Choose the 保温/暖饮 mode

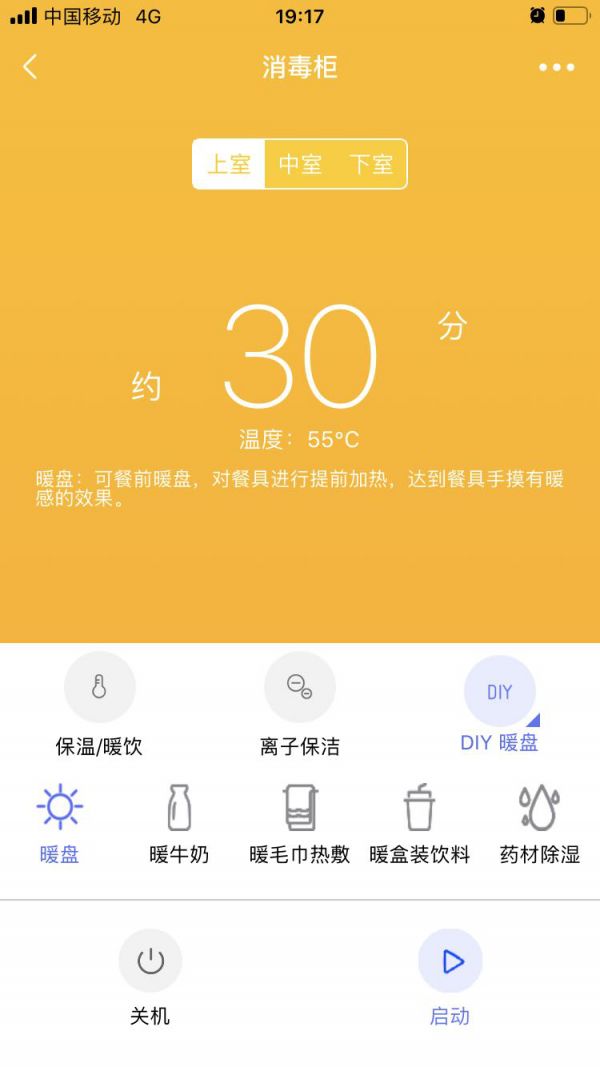click(99, 688)
